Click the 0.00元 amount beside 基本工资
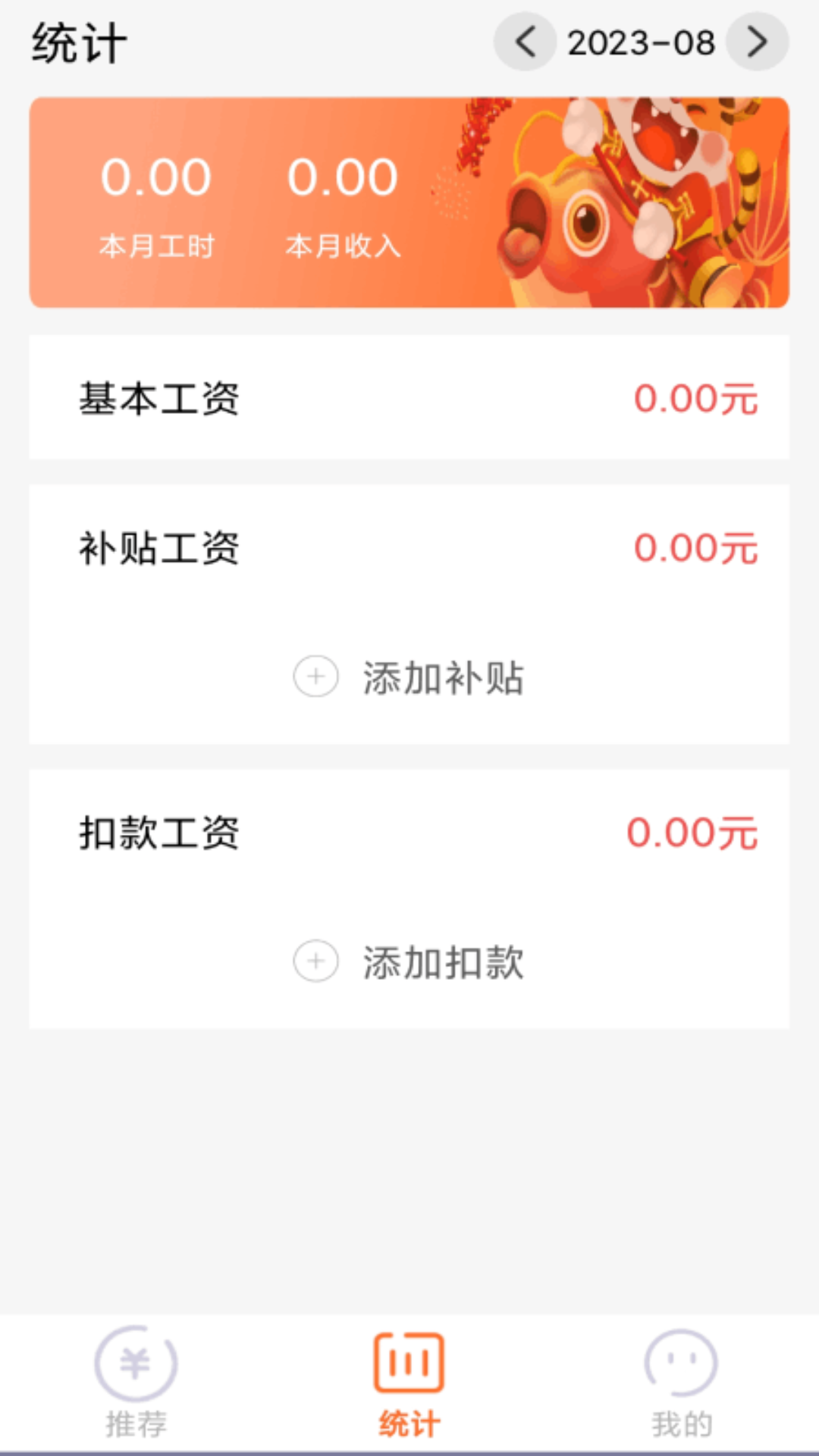 click(x=695, y=398)
